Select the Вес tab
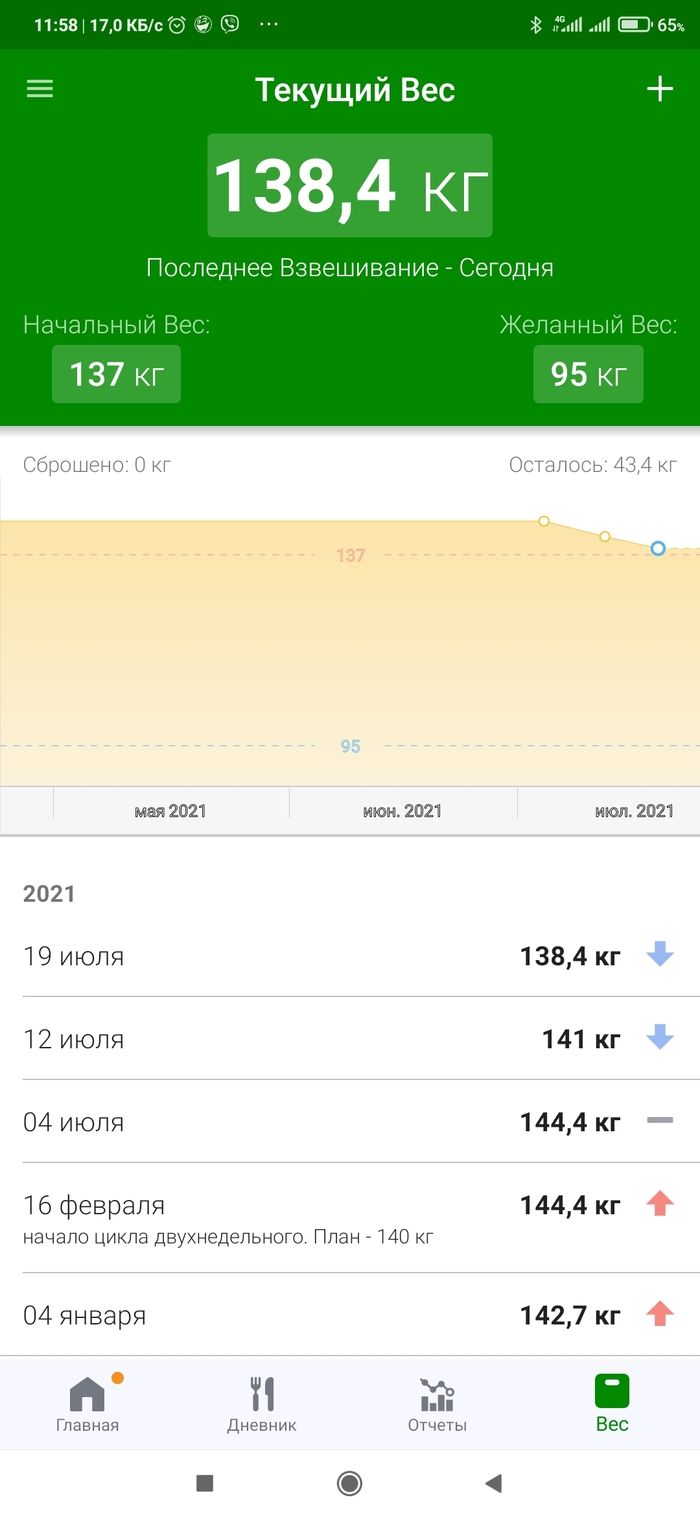This screenshot has height=1517, width=700. tap(612, 1403)
